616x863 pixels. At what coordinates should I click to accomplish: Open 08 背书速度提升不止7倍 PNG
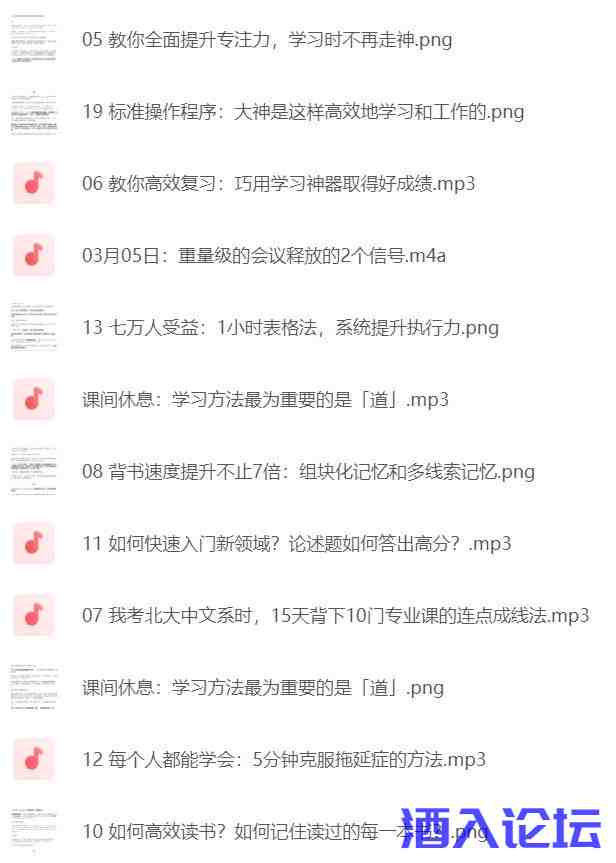click(308, 472)
